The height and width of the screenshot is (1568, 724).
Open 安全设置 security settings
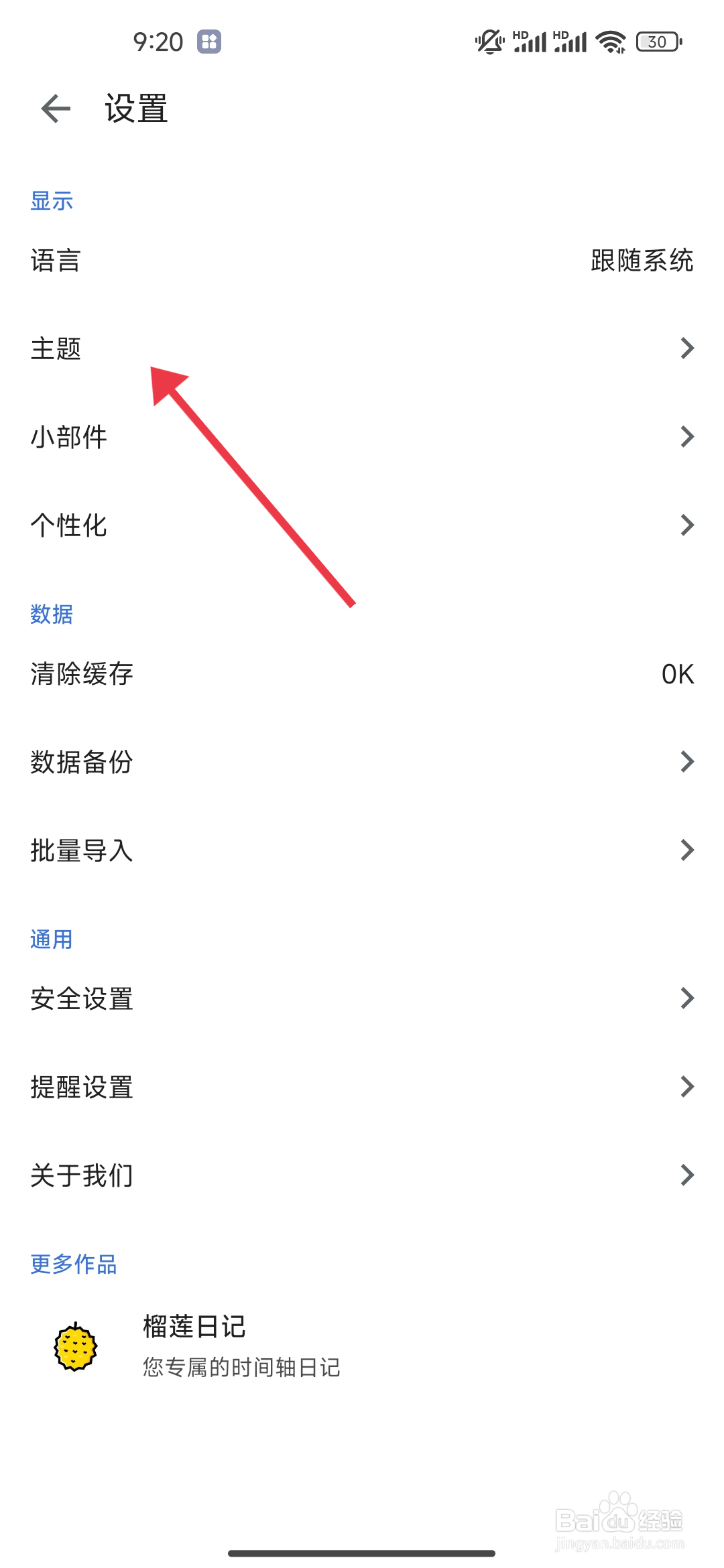tap(81, 999)
